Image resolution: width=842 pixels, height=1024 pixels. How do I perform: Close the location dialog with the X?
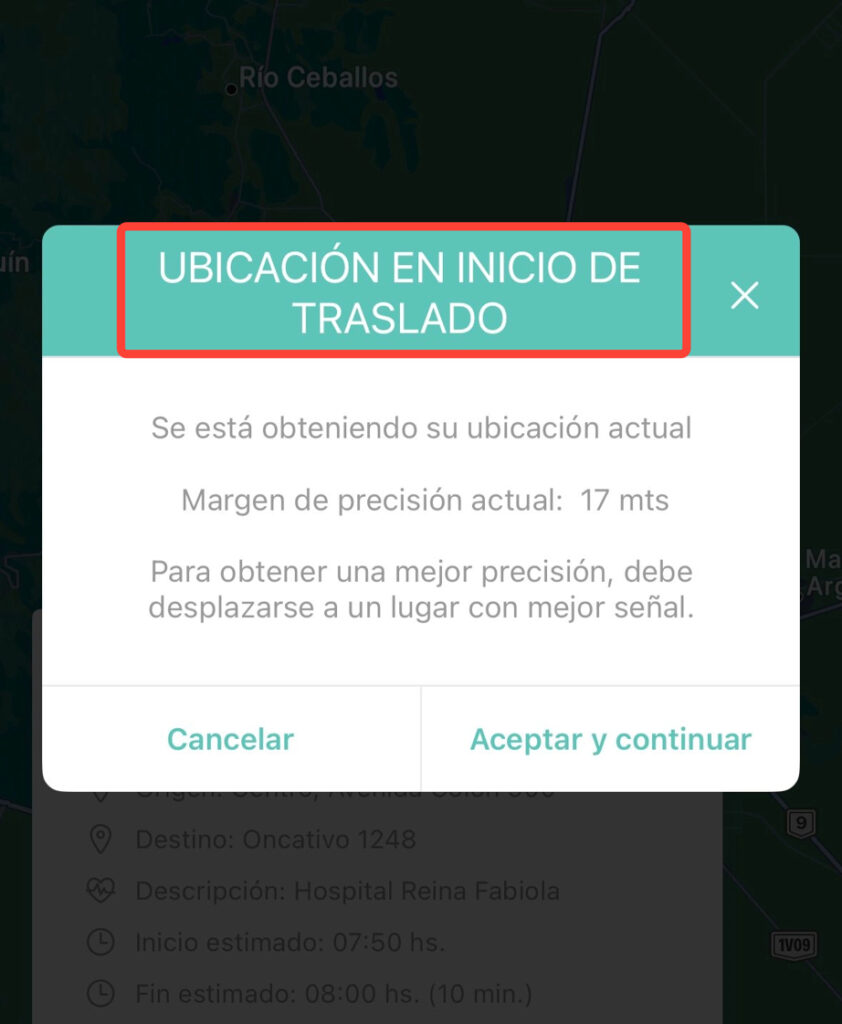744,295
